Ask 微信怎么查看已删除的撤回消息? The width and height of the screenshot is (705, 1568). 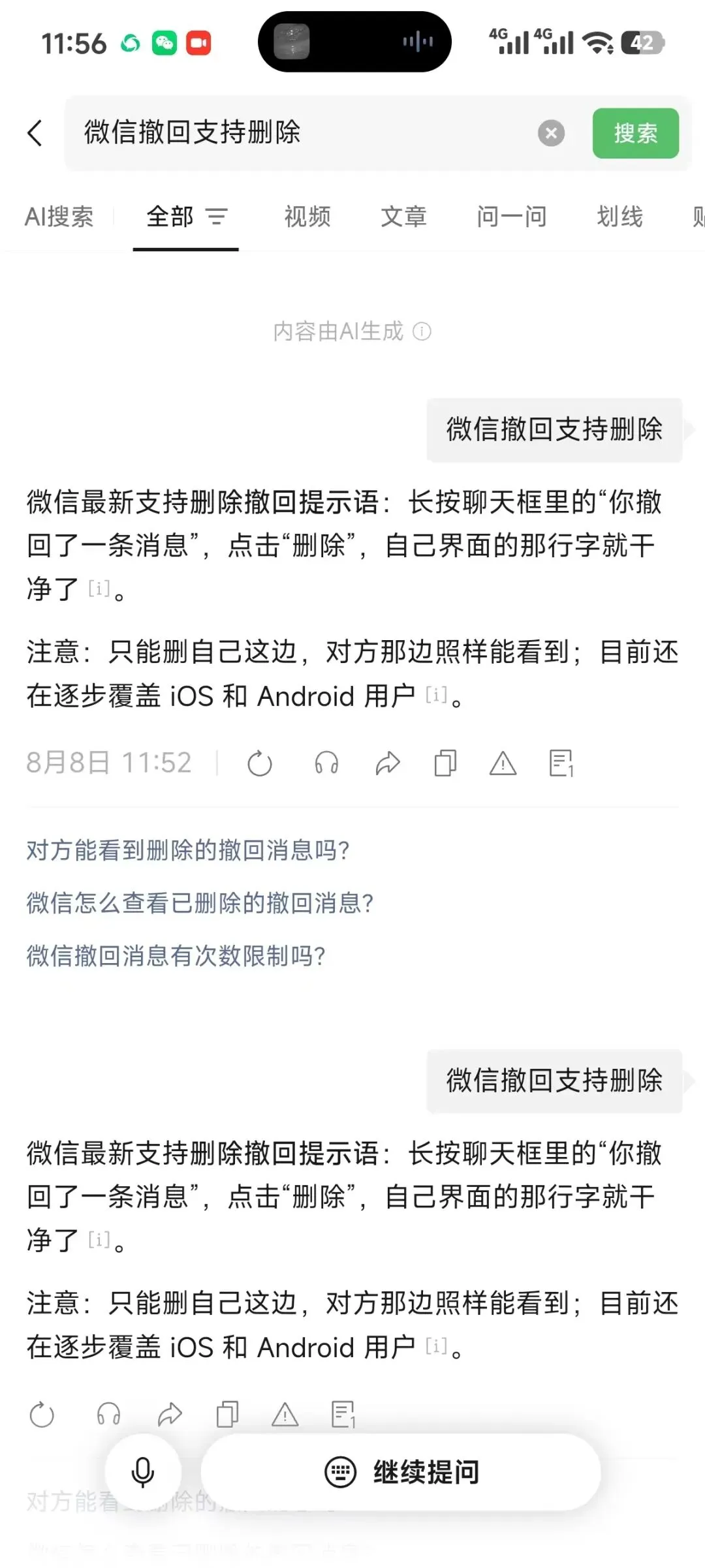coord(200,903)
